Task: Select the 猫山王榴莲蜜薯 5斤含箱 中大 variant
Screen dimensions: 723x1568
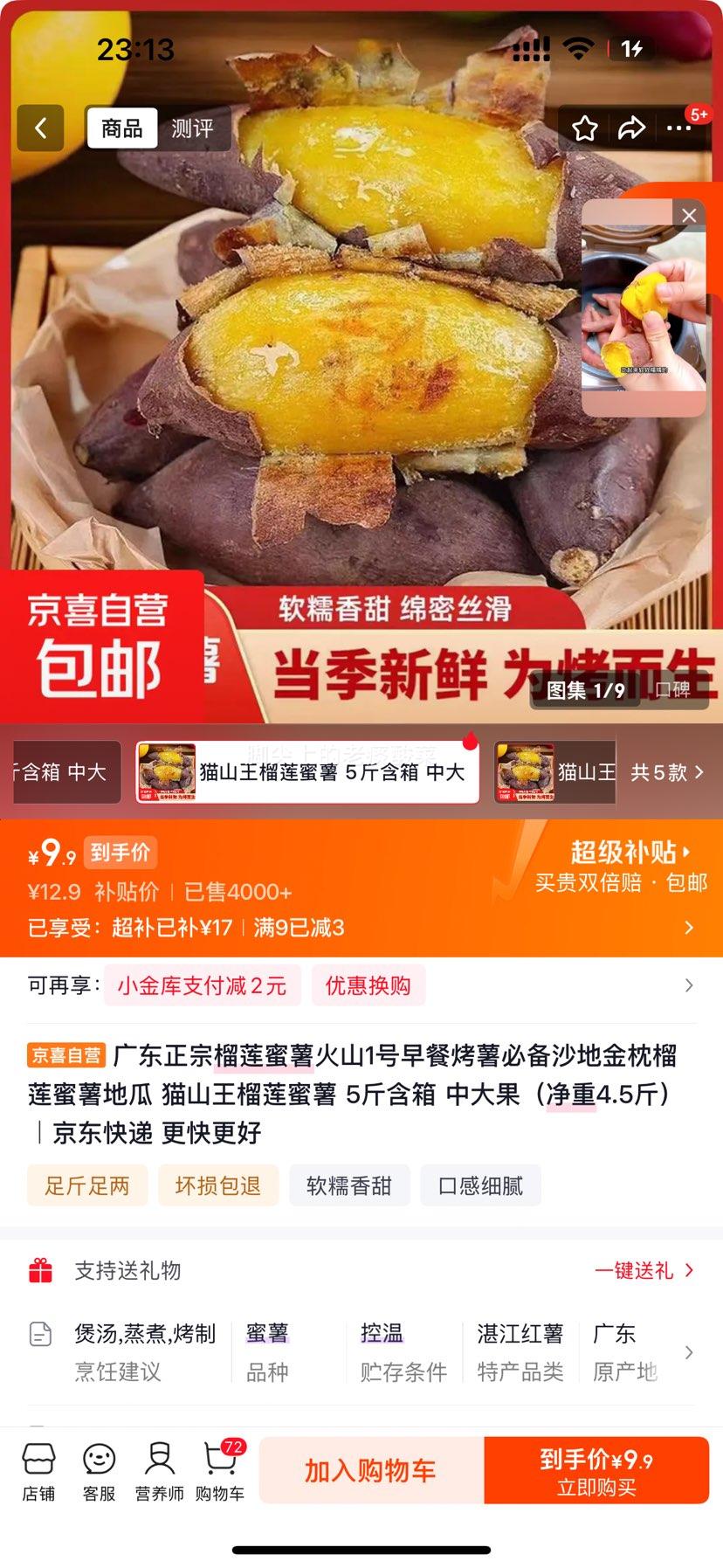Action: [307, 772]
